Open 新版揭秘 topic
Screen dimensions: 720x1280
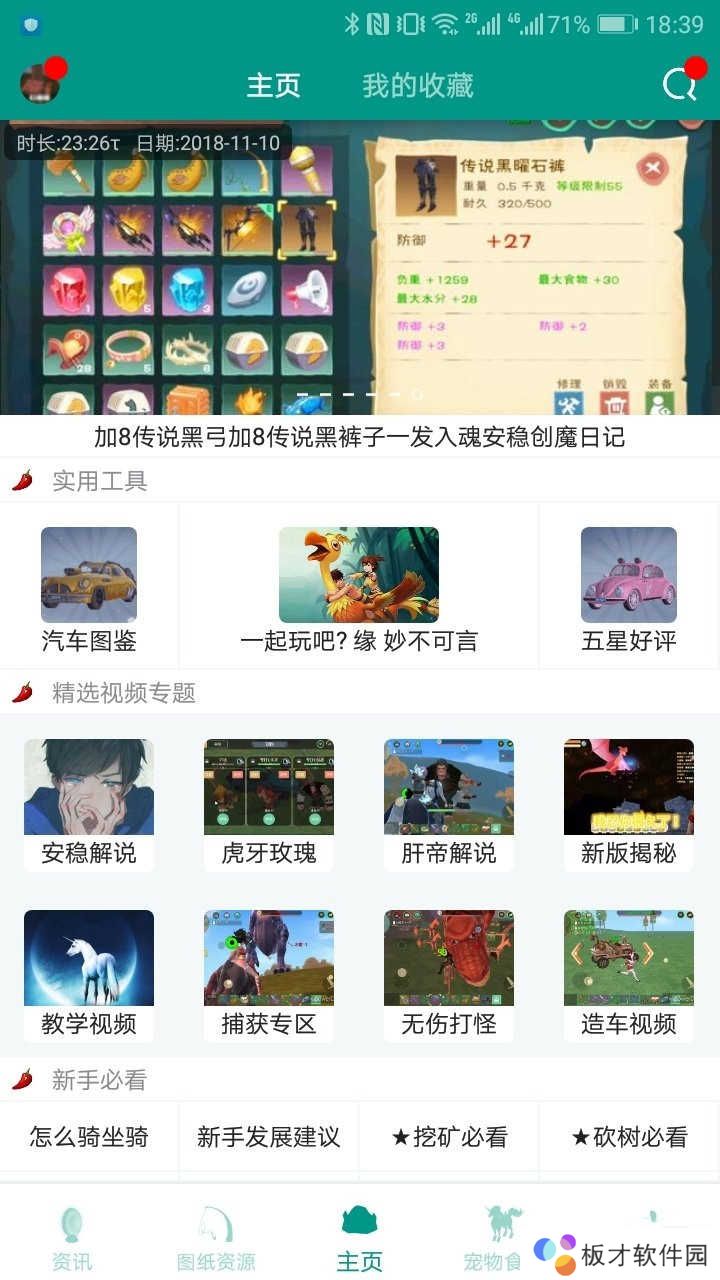pyautogui.click(x=629, y=803)
